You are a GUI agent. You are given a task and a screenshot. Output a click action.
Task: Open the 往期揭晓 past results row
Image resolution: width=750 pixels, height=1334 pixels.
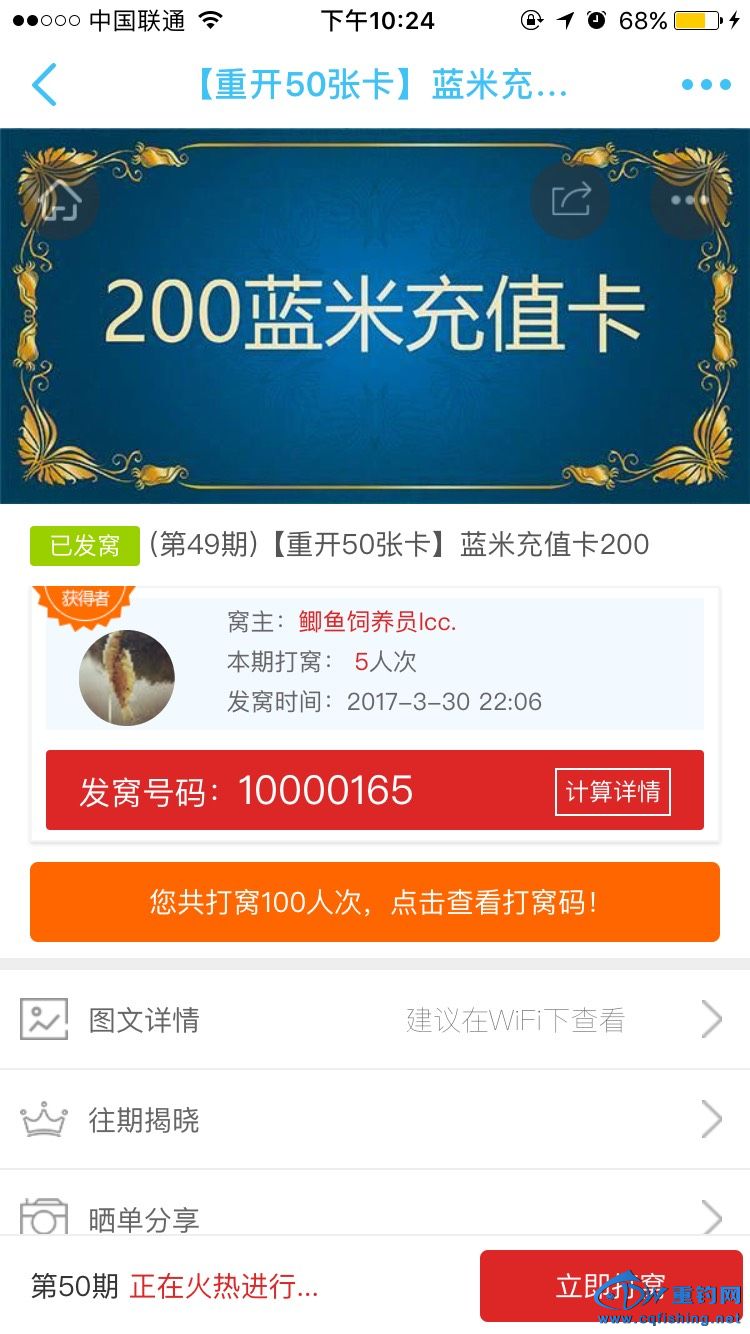pyautogui.click(x=375, y=1120)
